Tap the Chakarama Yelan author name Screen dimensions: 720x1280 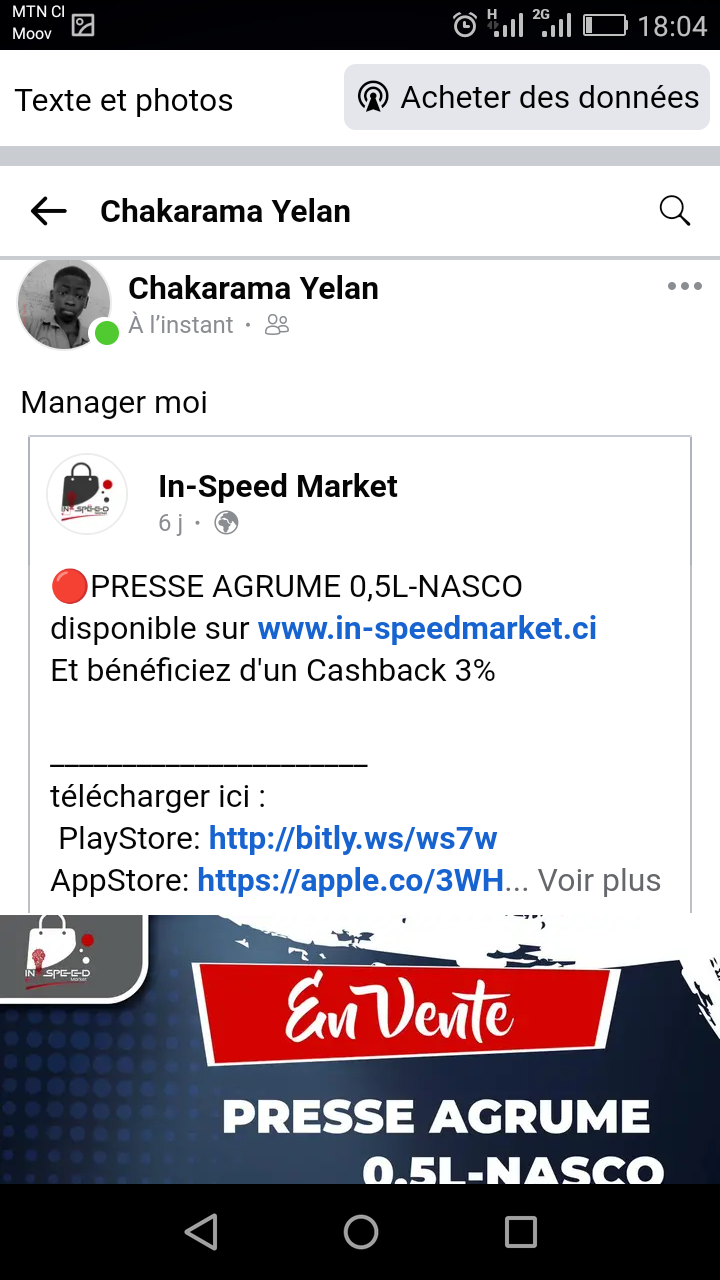[253, 288]
